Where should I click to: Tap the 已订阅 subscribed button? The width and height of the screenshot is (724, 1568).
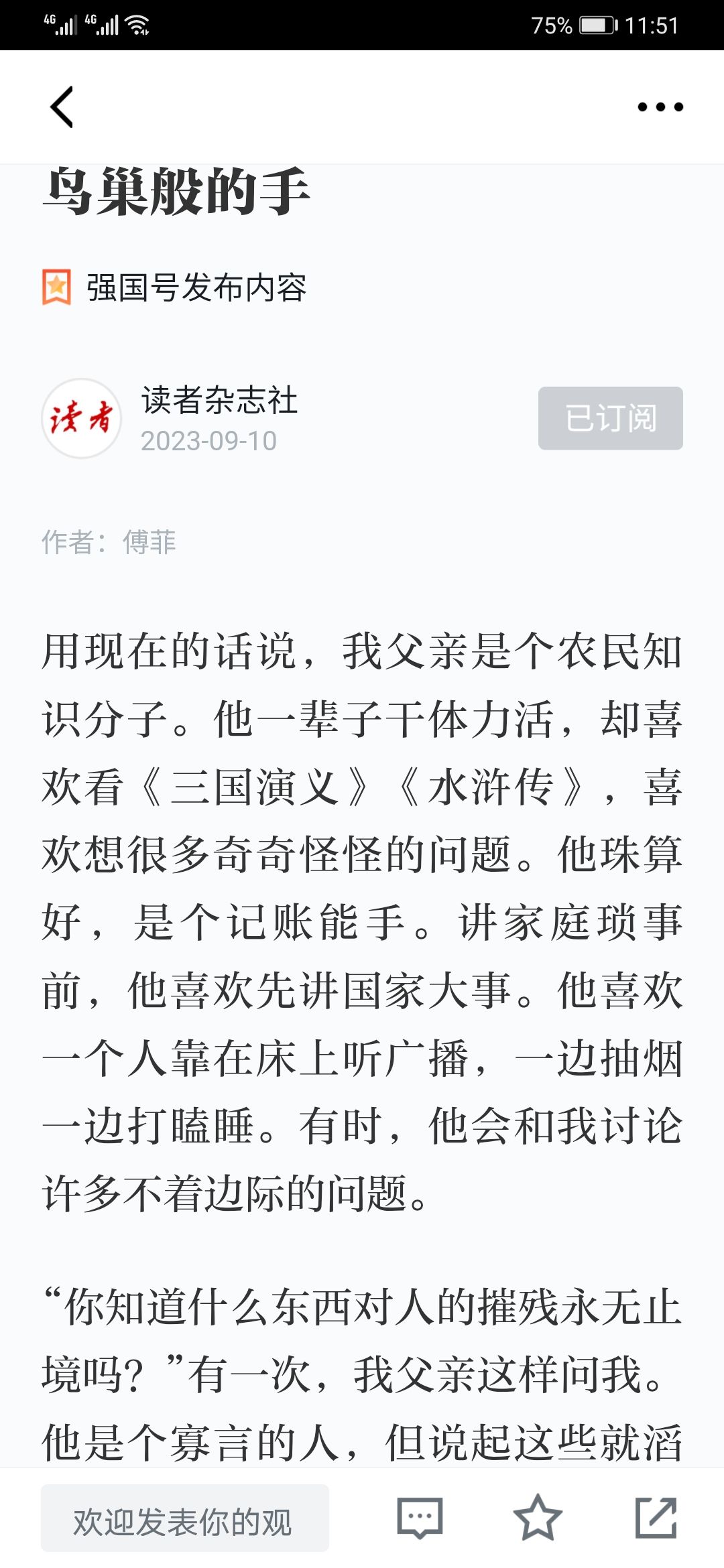611,418
